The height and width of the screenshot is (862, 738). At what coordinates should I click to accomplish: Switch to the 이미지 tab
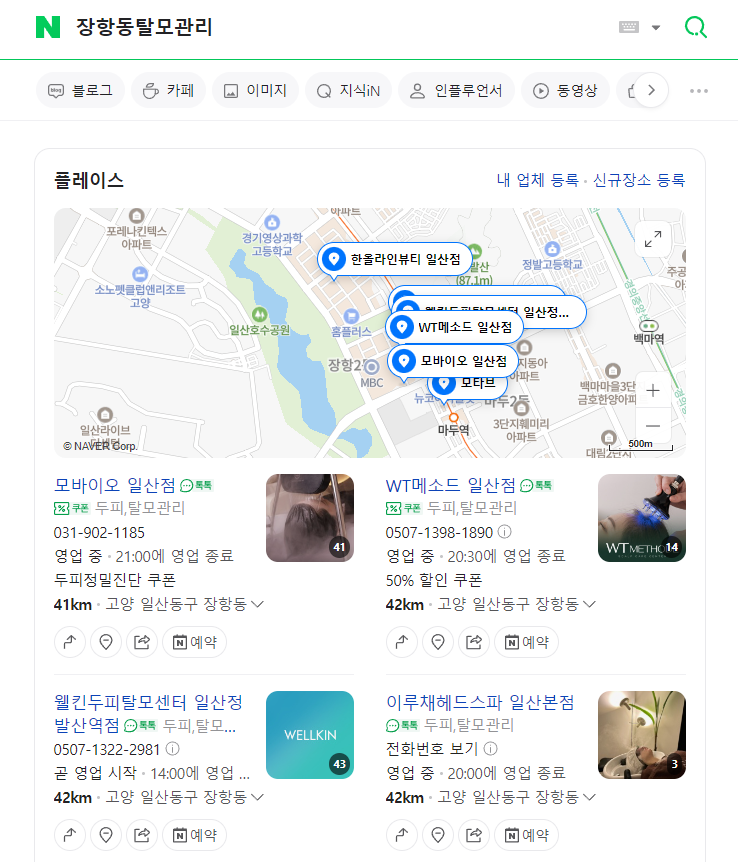(x=255, y=90)
